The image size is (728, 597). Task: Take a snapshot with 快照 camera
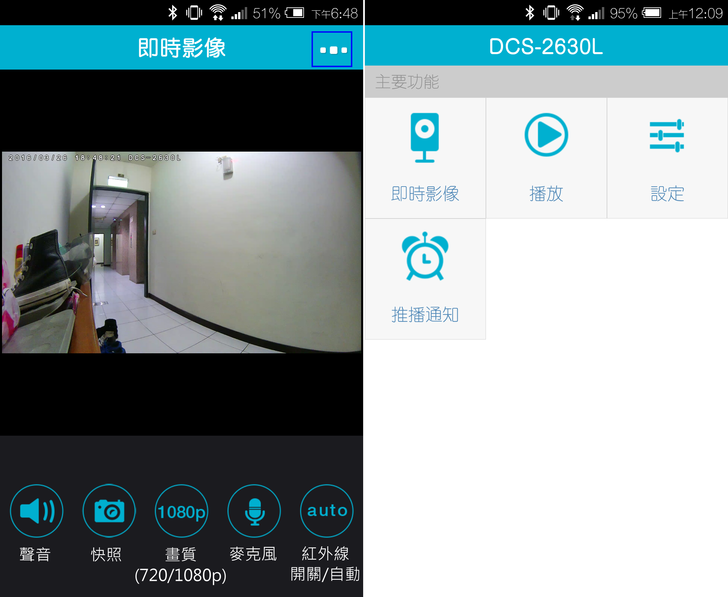point(109,511)
